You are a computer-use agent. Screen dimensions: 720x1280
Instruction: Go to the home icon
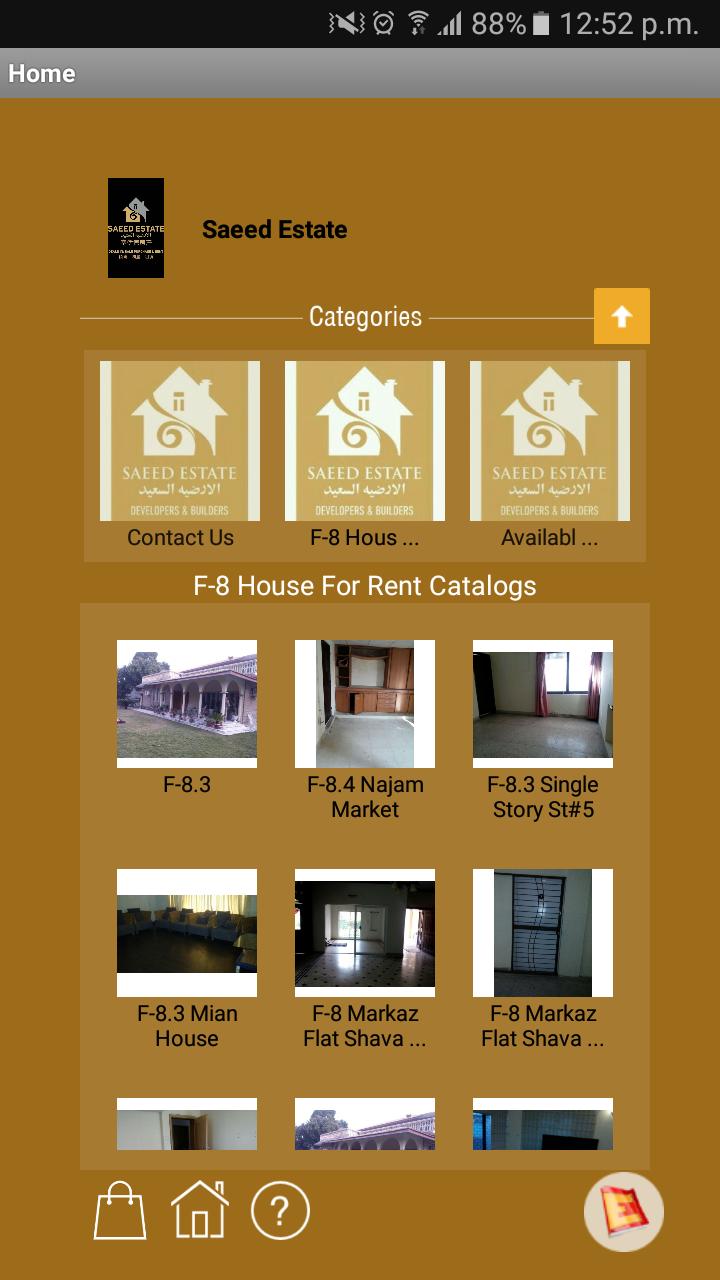(x=200, y=1211)
